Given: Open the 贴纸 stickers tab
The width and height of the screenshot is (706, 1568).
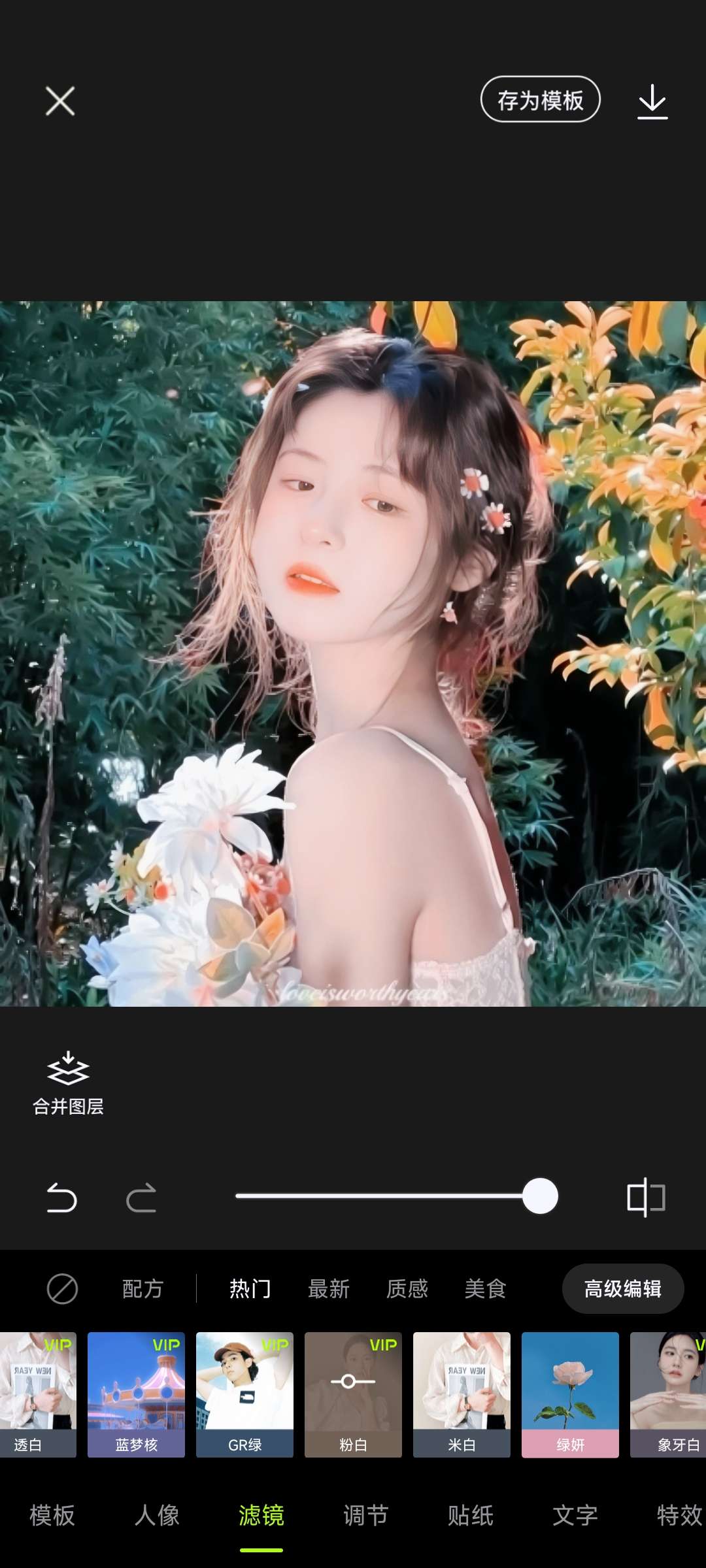Looking at the screenshot, I should 471,1515.
